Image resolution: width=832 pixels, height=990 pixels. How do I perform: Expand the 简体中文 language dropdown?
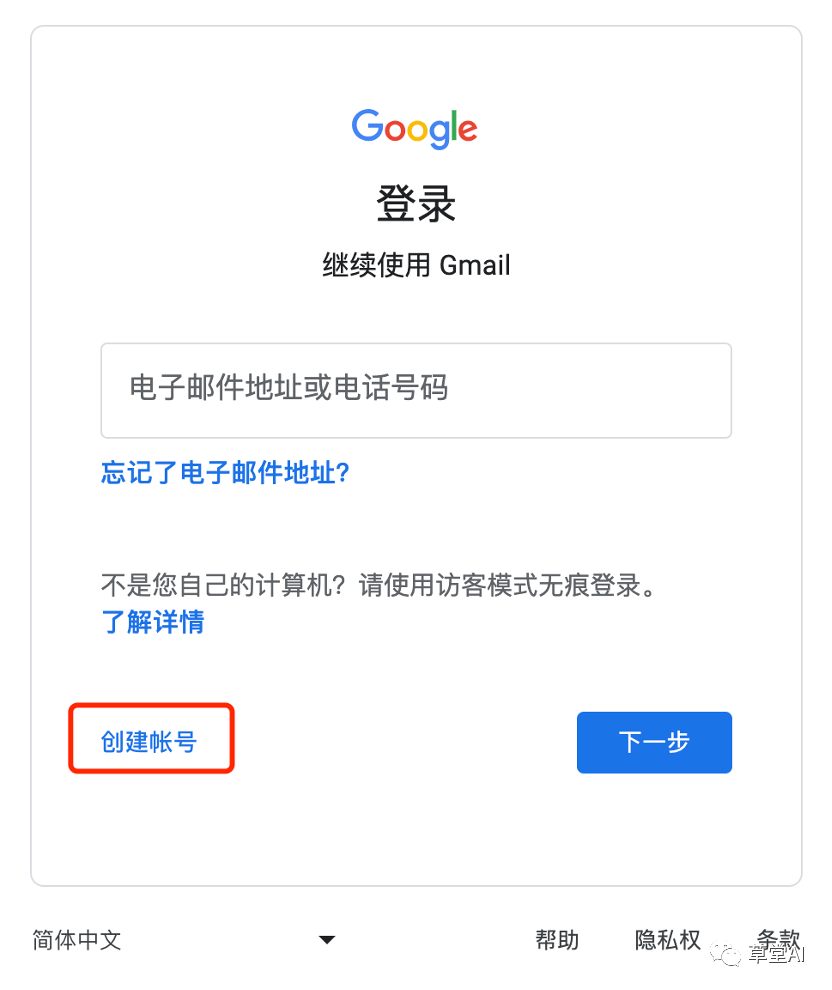tap(184, 940)
